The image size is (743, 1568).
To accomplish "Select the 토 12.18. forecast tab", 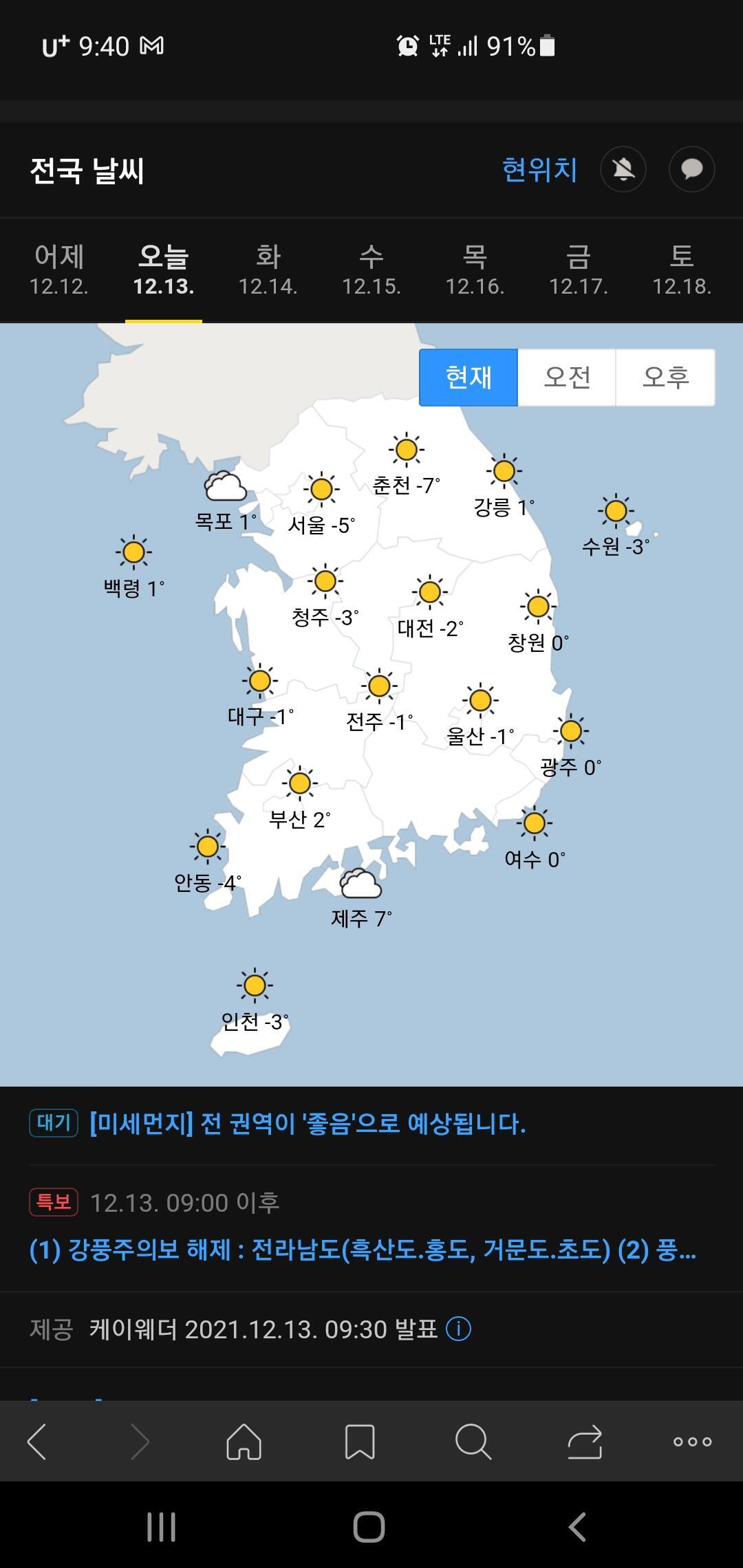I will [x=682, y=270].
